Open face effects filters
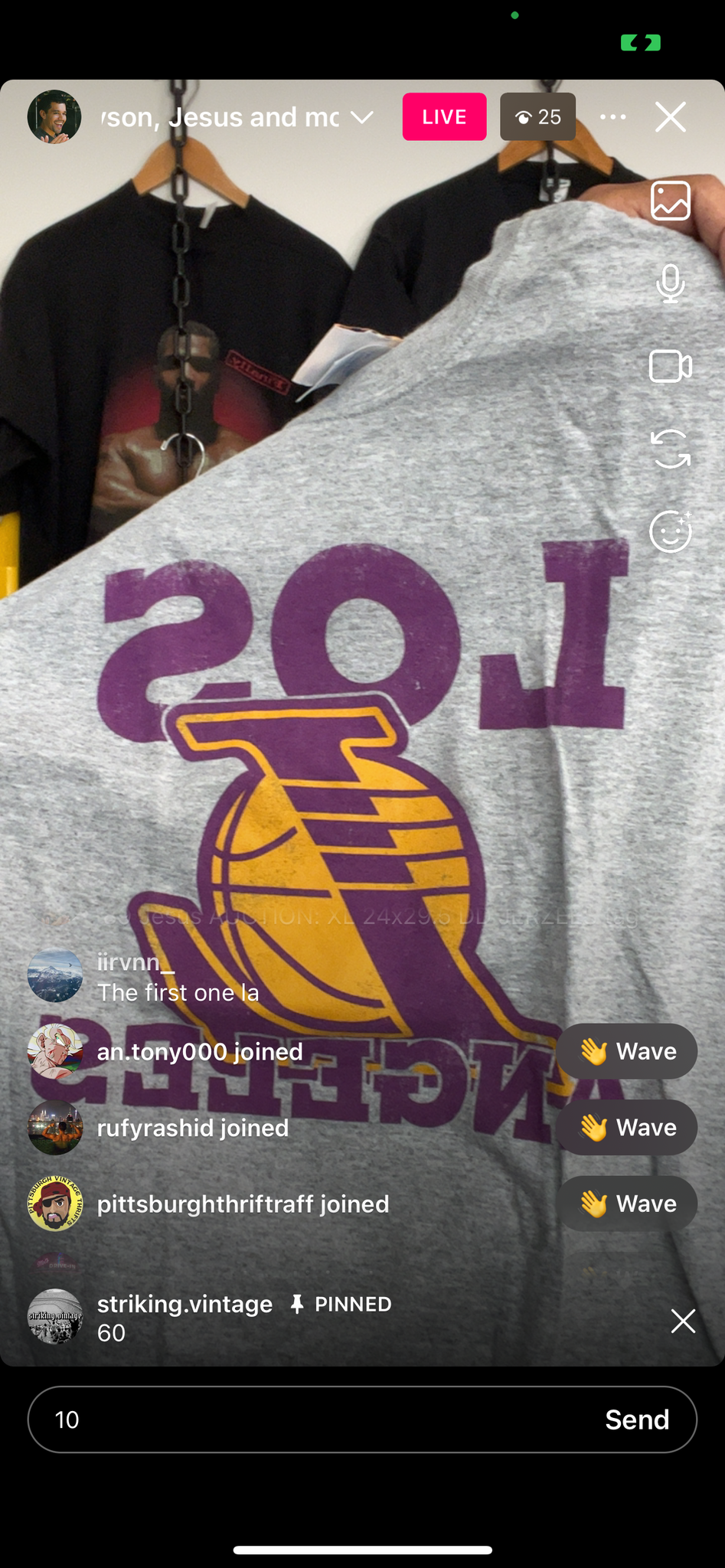 (x=671, y=531)
